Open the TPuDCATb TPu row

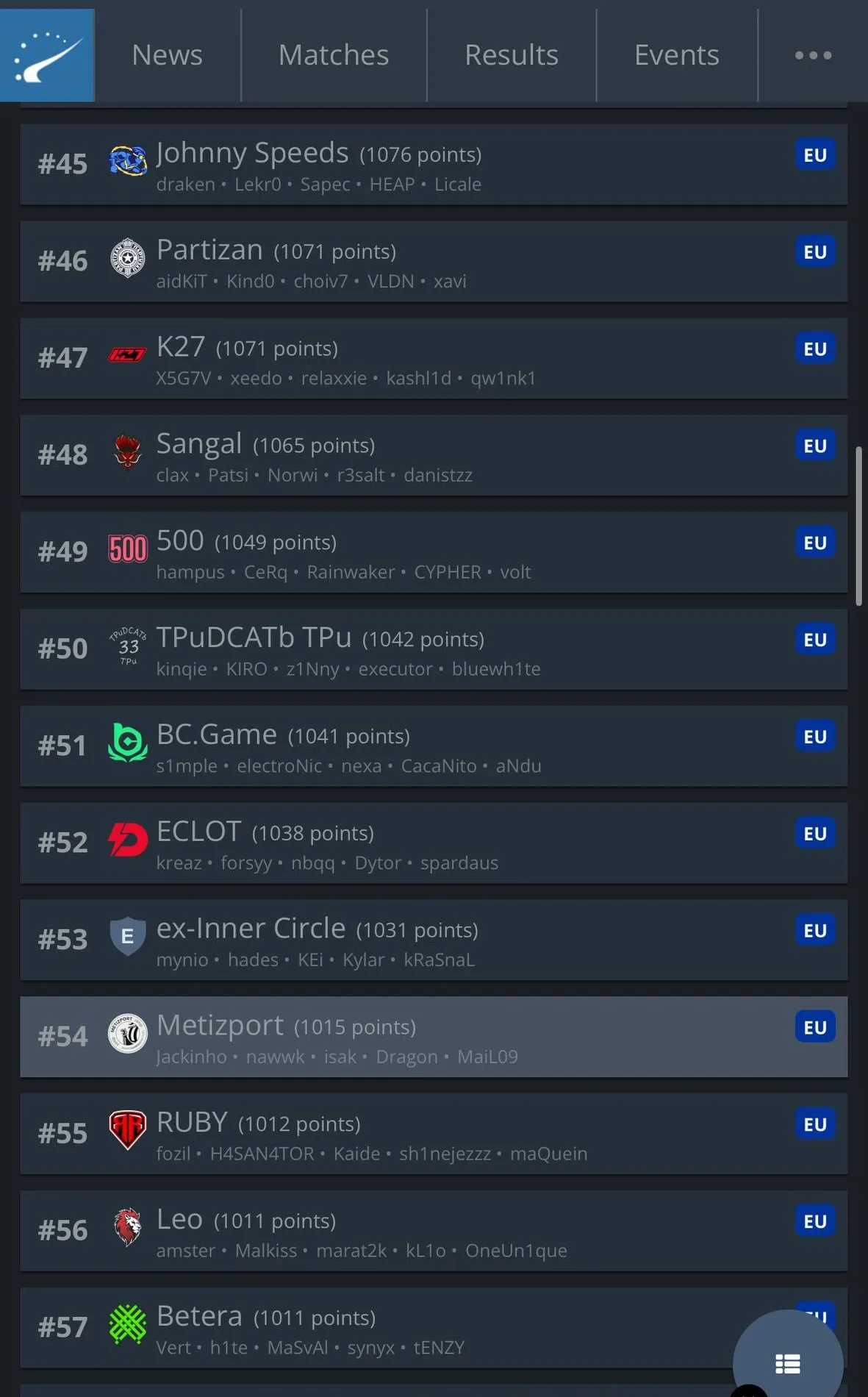[434, 650]
